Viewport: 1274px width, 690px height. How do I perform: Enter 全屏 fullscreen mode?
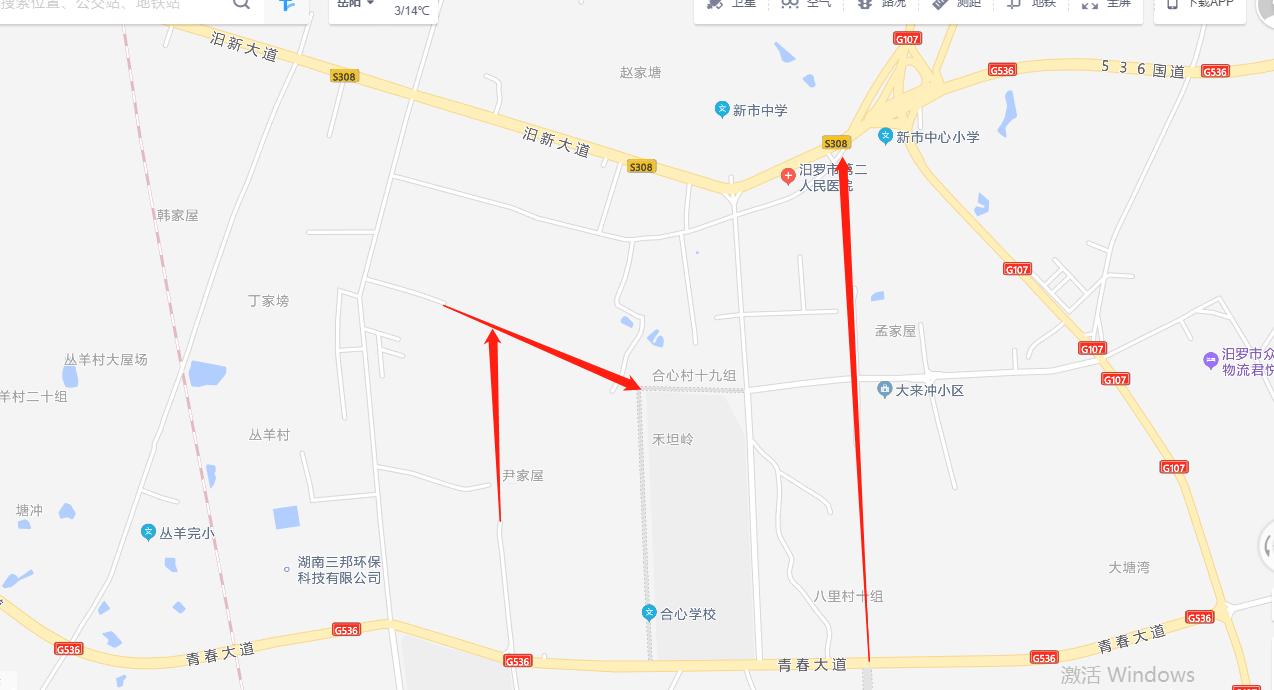pos(1106,5)
